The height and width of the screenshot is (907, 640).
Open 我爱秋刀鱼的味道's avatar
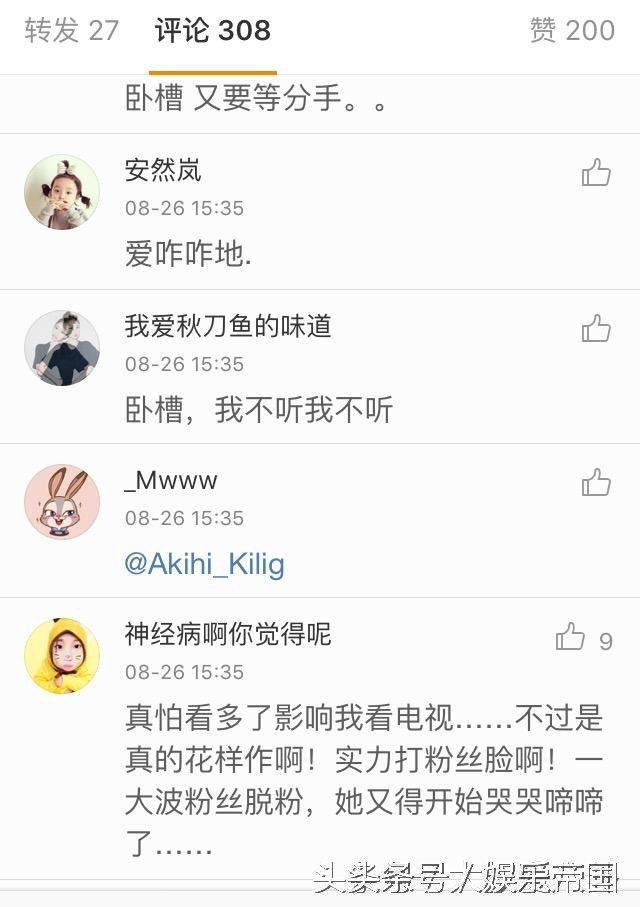62,347
